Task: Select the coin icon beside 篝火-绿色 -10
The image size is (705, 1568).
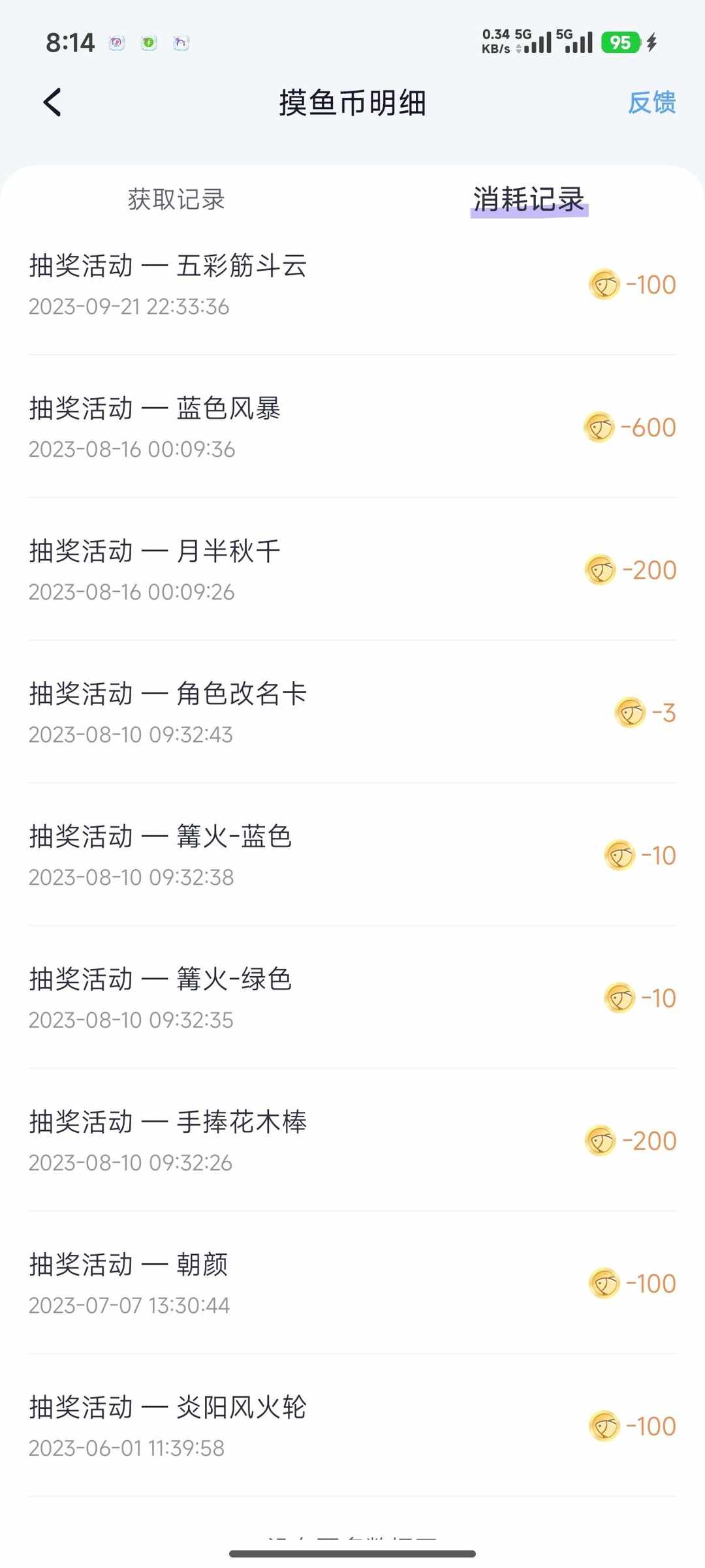Action: click(620, 998)
